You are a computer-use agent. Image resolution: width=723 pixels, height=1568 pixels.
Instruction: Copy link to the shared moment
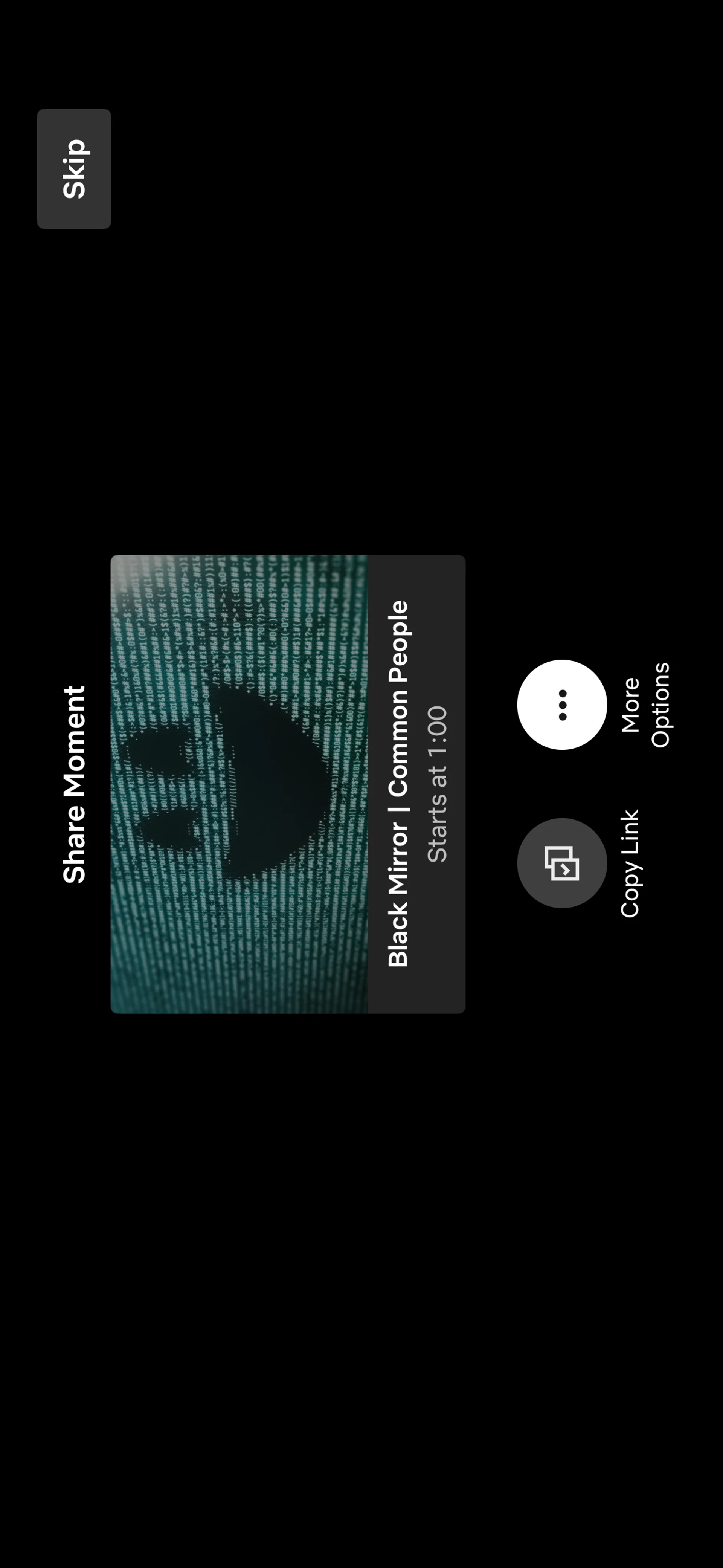562,862
